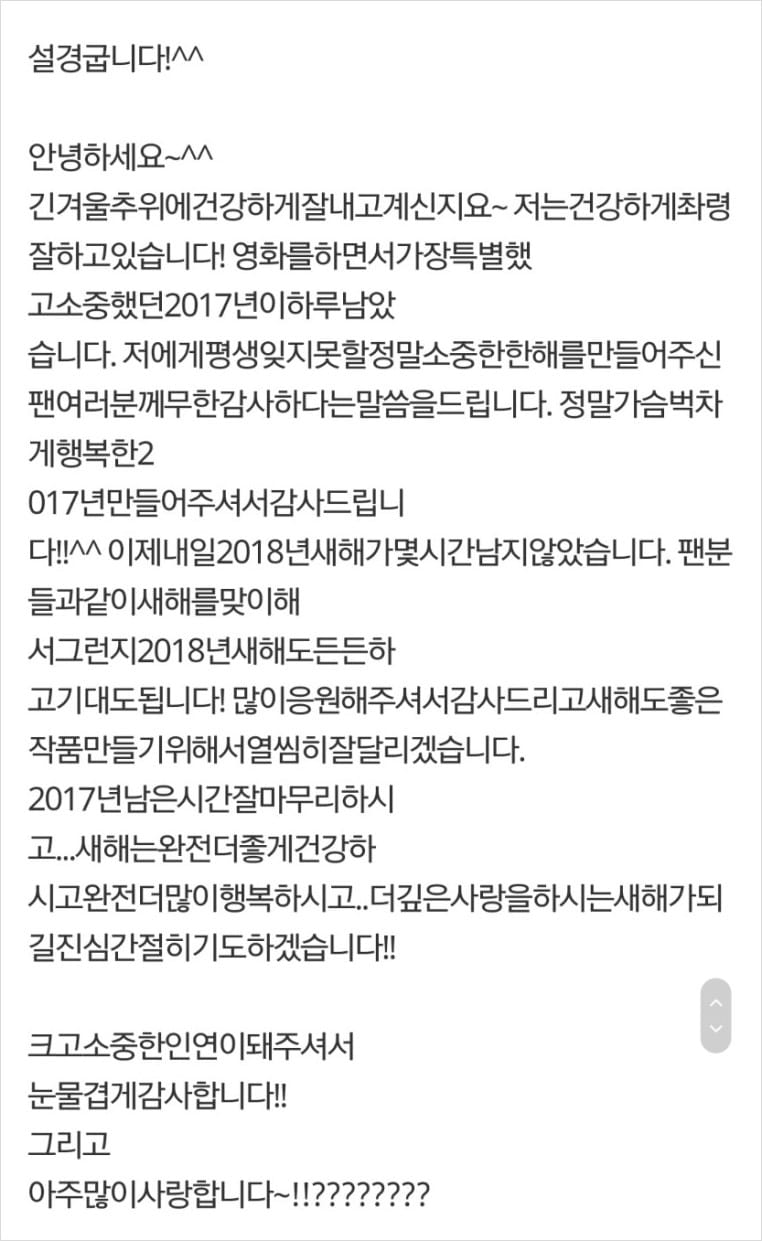Tap the scroll-down chevron in the floating pill
Image resolution: width=762 pixels, height=1241 pixels.
pyautogui.click(x=715, y=1029)
